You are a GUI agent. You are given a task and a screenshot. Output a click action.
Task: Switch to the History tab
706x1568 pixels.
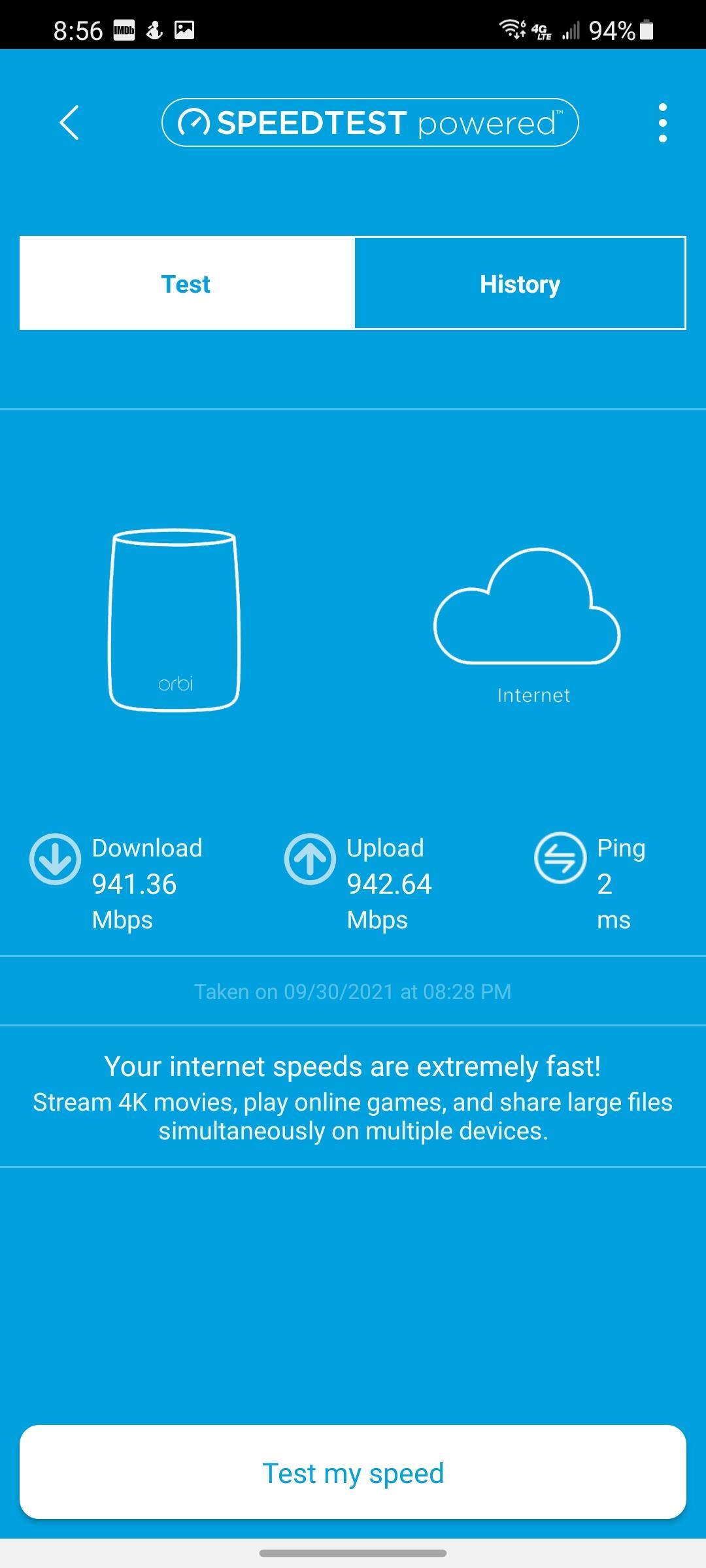[520, 284]
